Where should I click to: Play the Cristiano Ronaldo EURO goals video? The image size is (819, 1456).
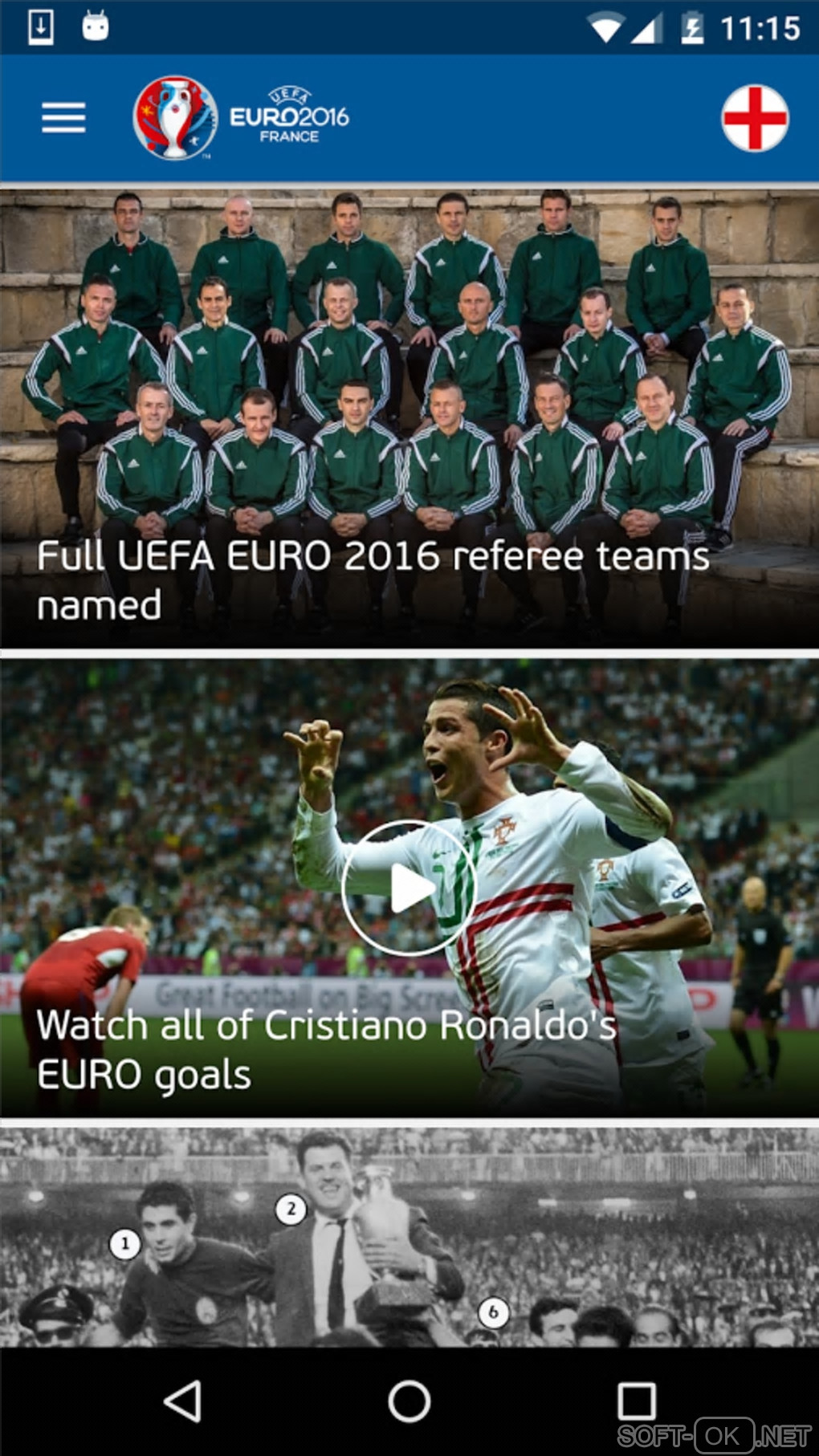tap(409, 888)
